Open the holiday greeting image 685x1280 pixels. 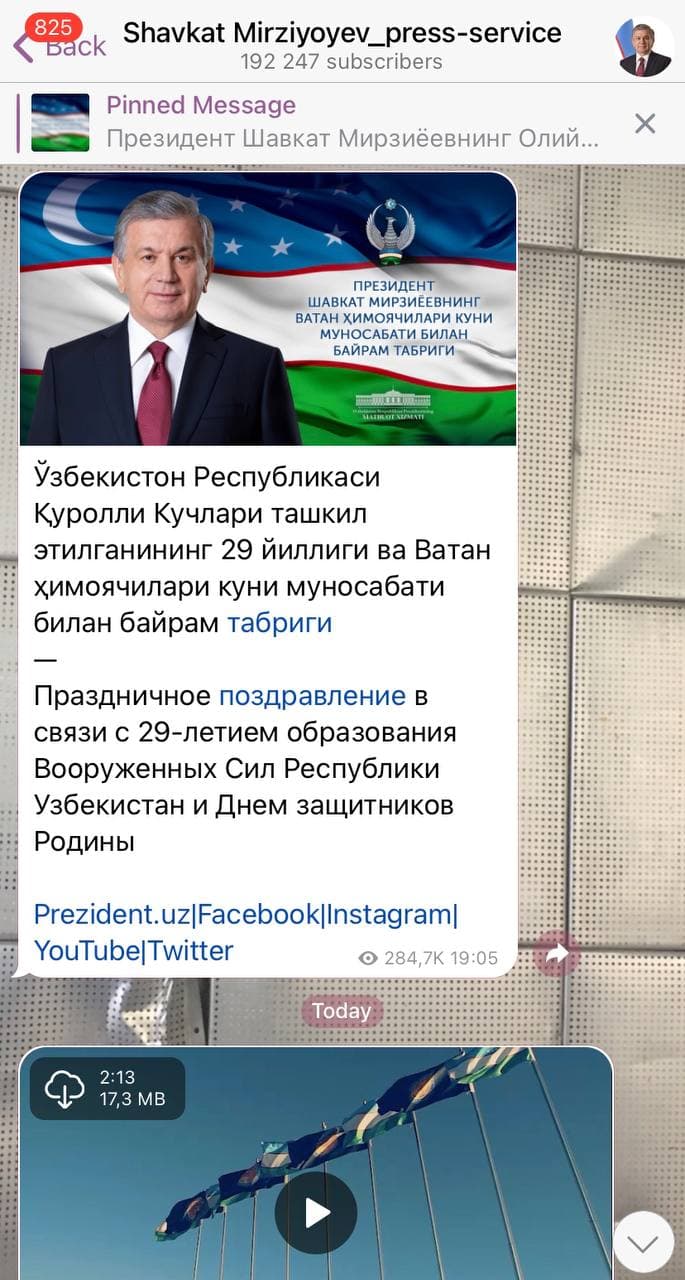(268, 308)
